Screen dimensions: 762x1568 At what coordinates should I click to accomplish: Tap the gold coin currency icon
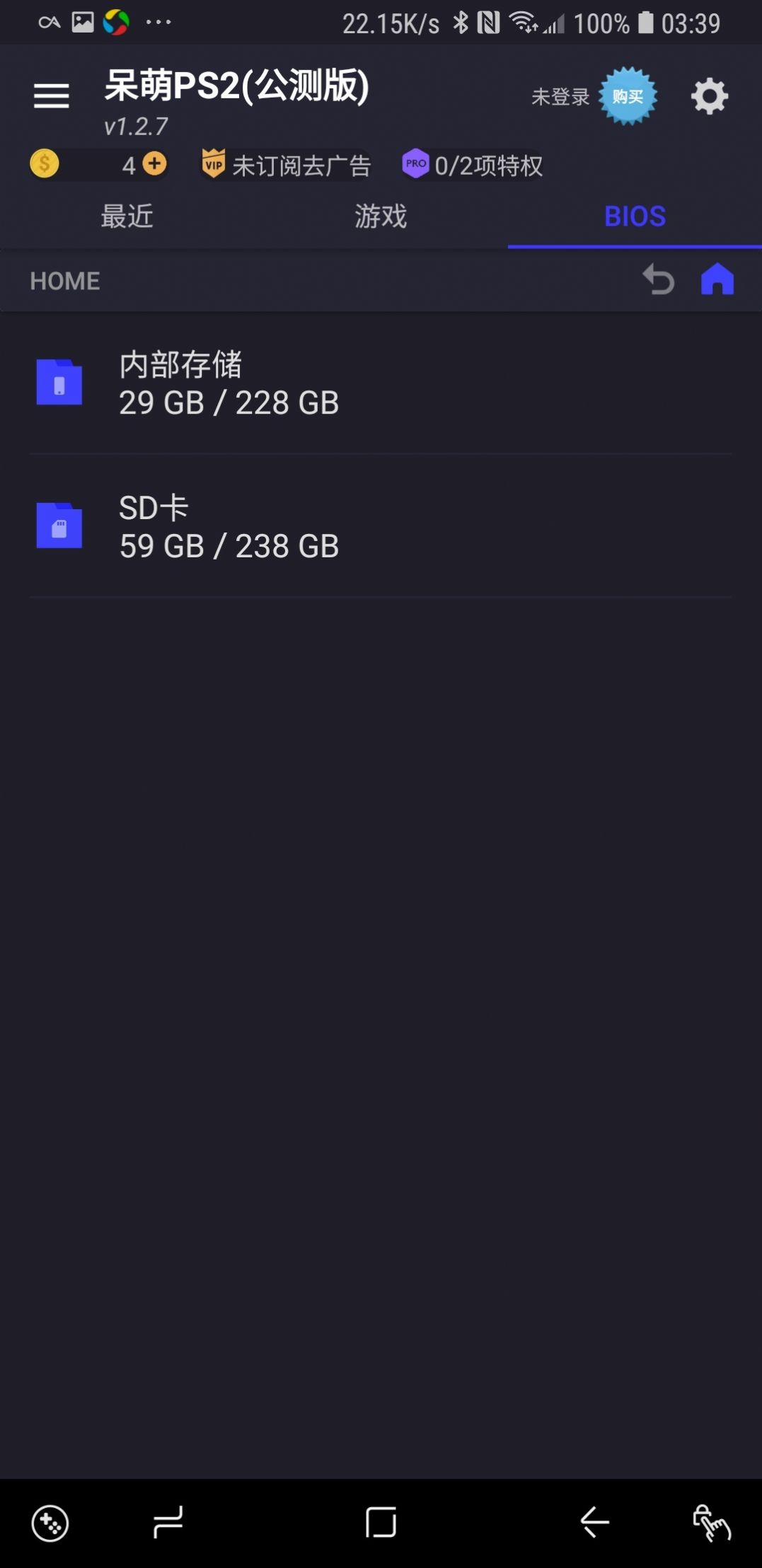[x=42, y=164]
